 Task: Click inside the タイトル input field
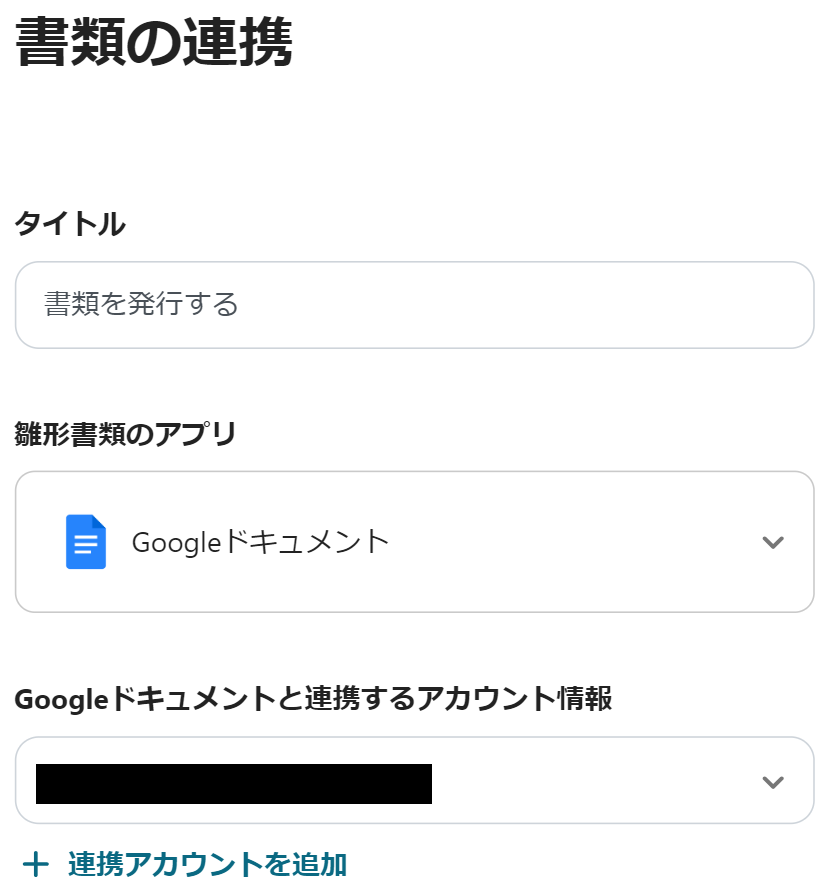tap(414, 305)
